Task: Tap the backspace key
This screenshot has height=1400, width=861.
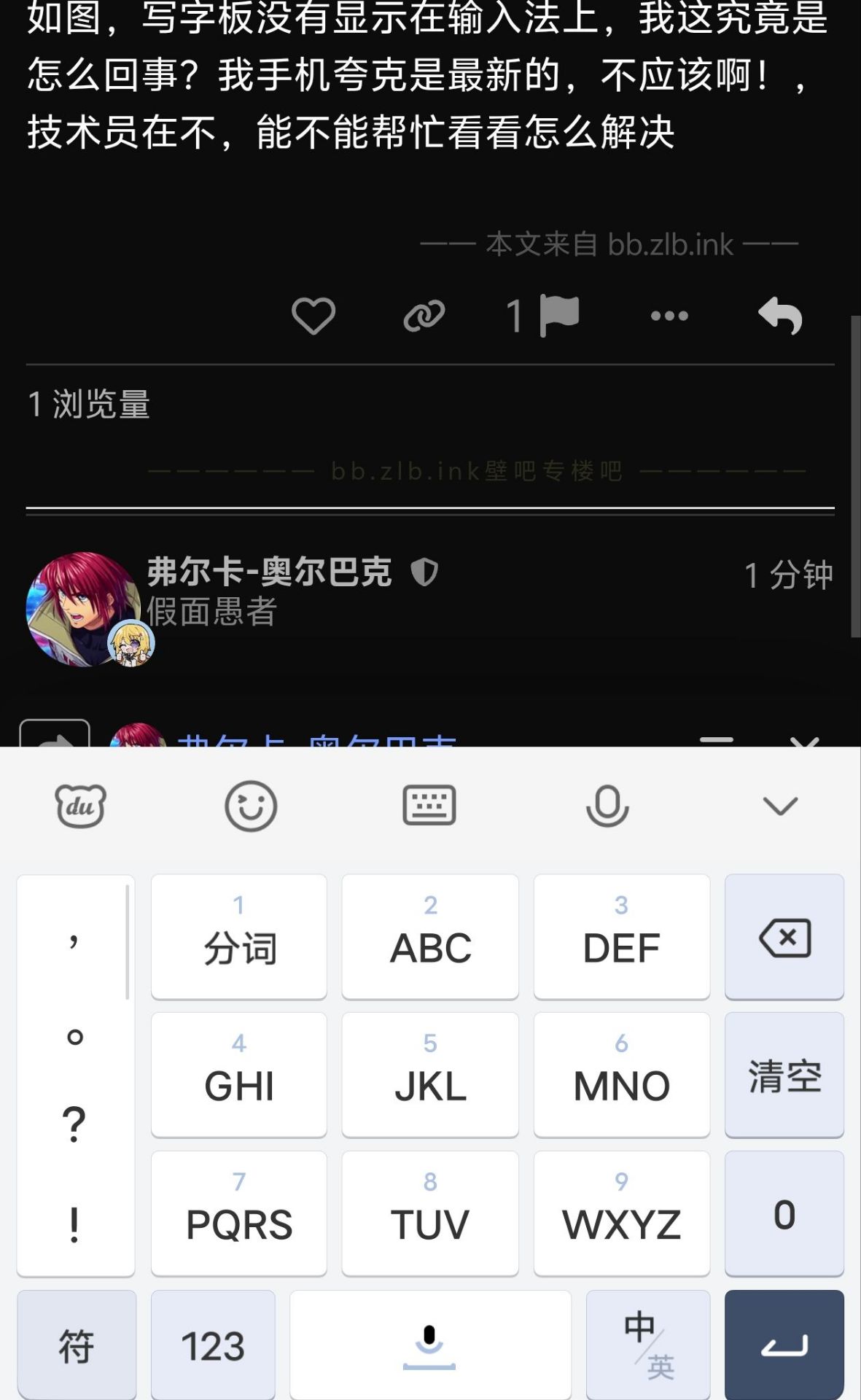Action: point(784,938)
